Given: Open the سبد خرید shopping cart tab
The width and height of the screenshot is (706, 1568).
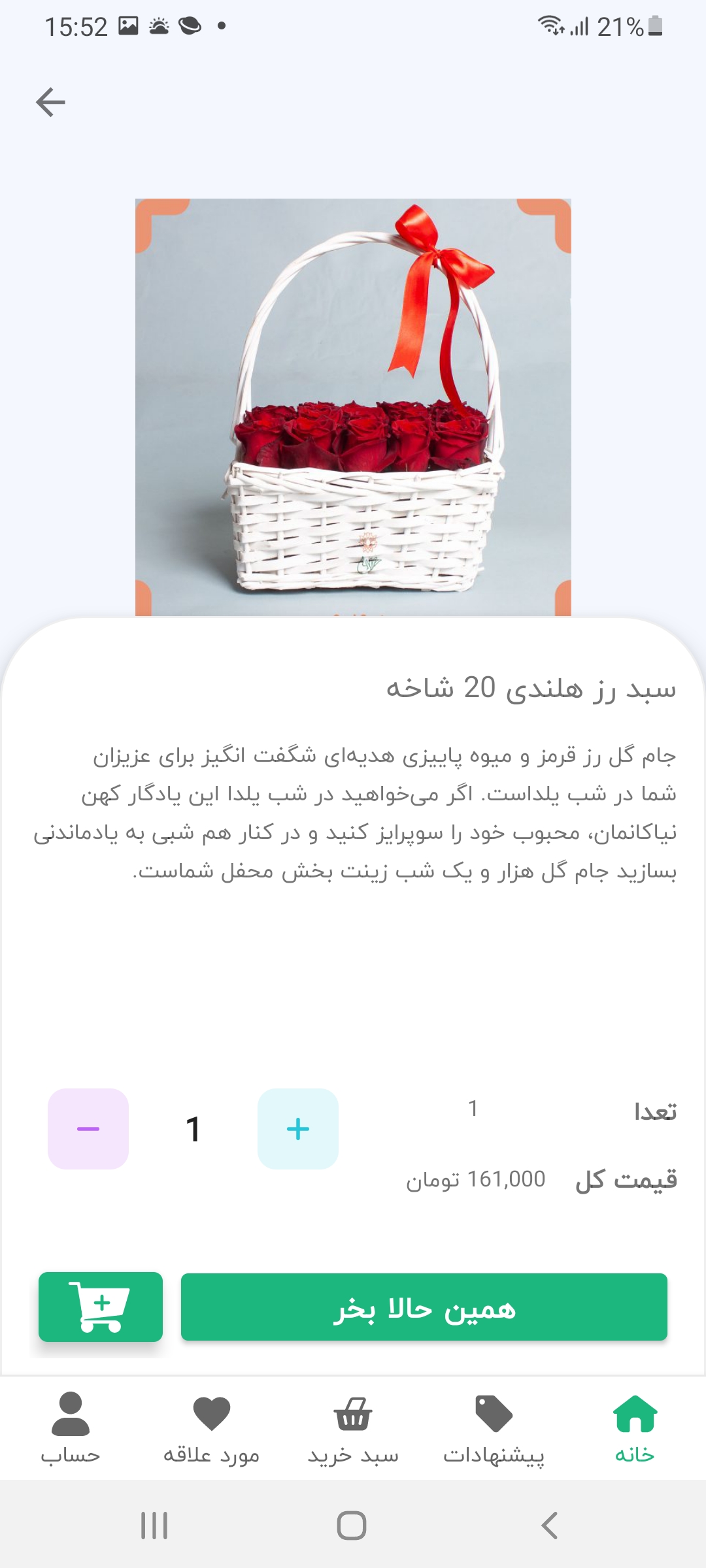Looking at the screenshot, I should 353,1428.
